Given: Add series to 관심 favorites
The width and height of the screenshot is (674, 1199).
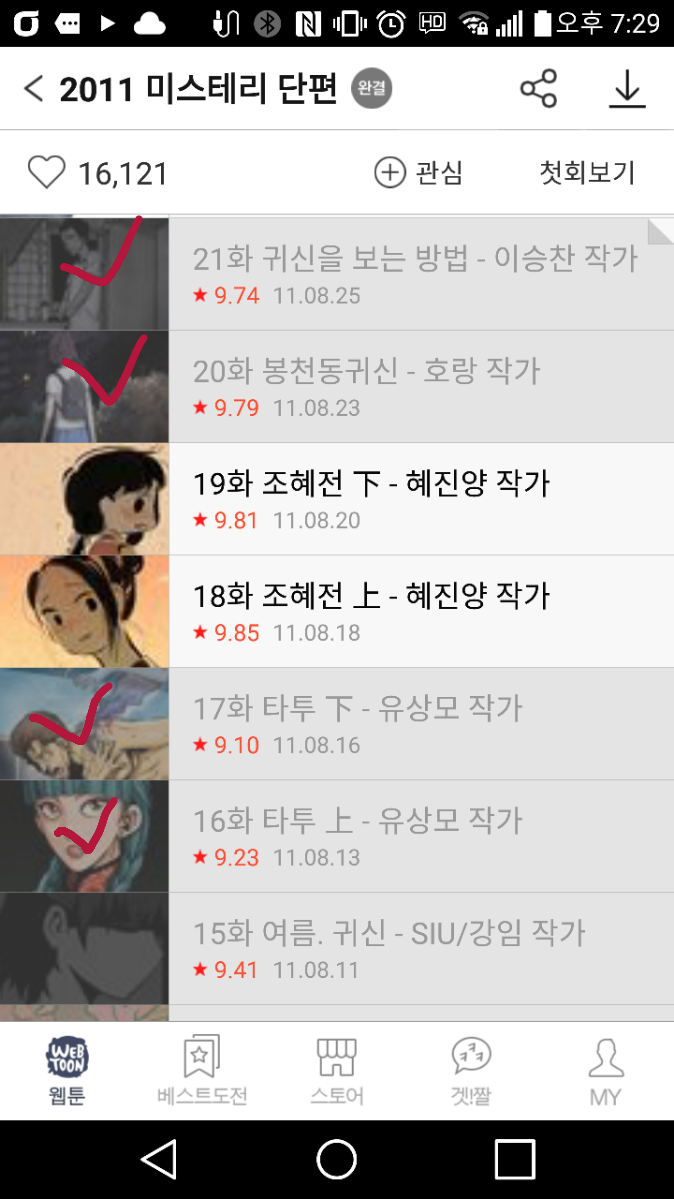Looking at the screenshot, I should (x=419, y=173).
